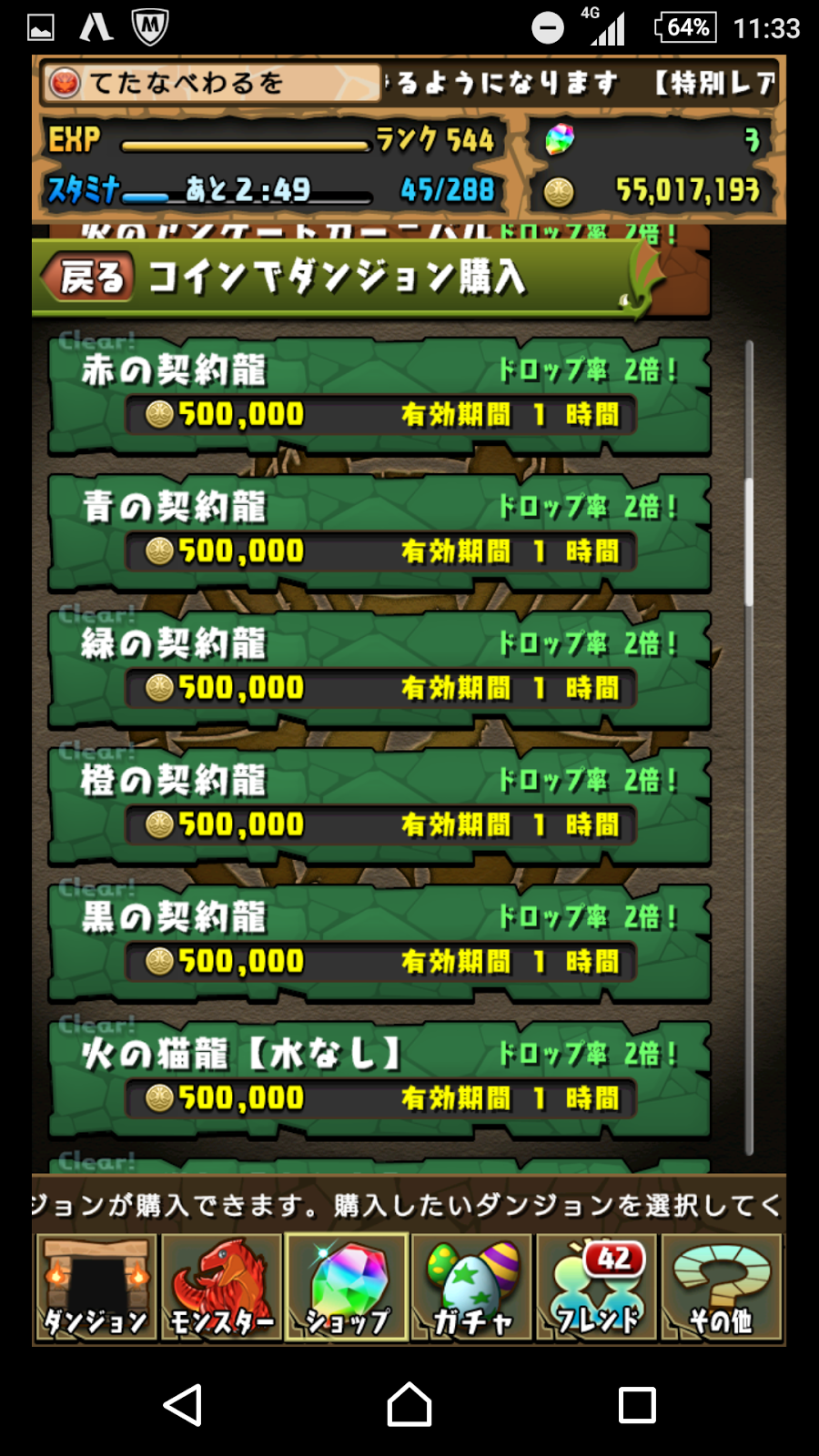Go to the Android home screen

pyautogui.click(x=409, y=1405)
